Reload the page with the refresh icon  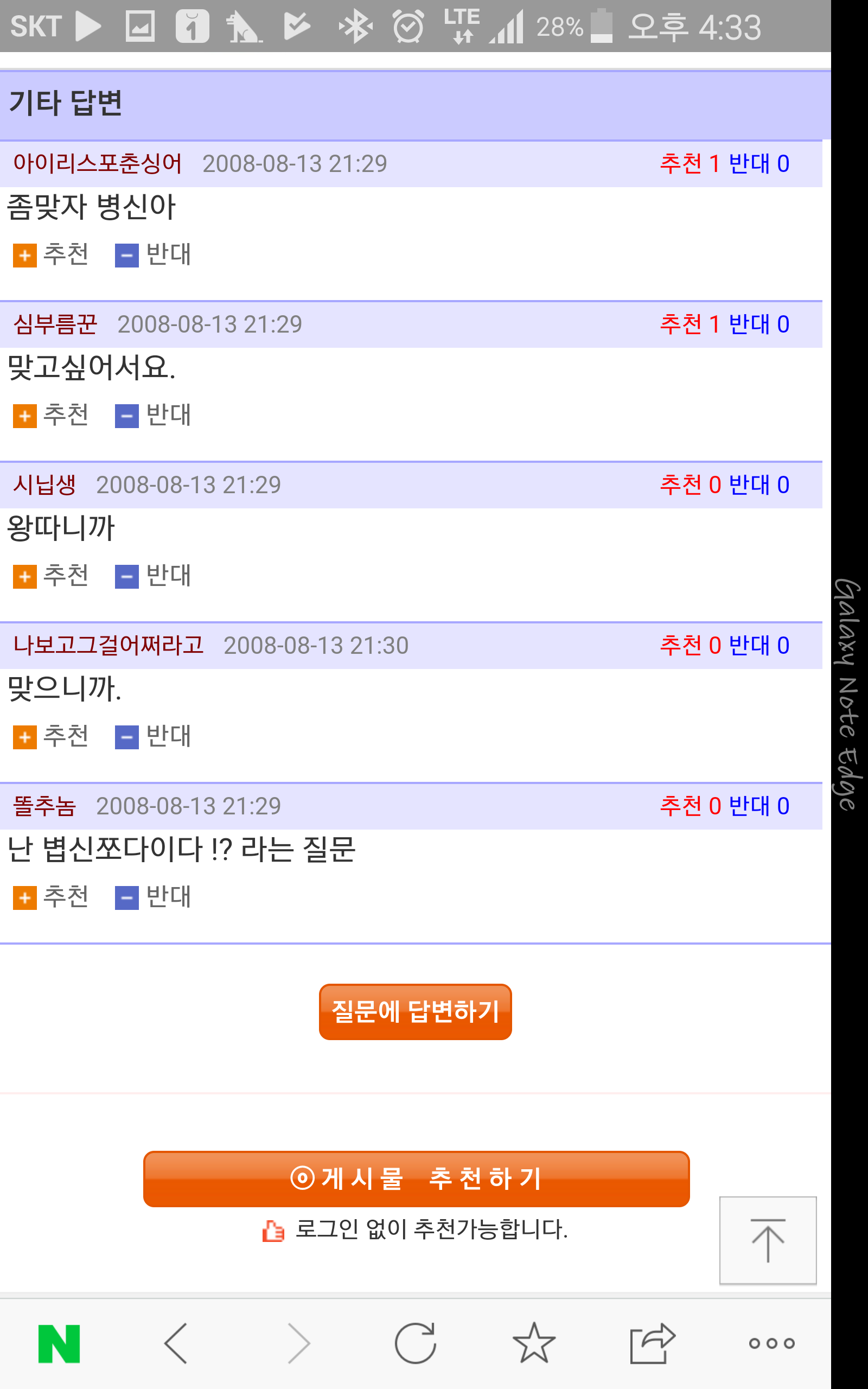point(415,1343)
